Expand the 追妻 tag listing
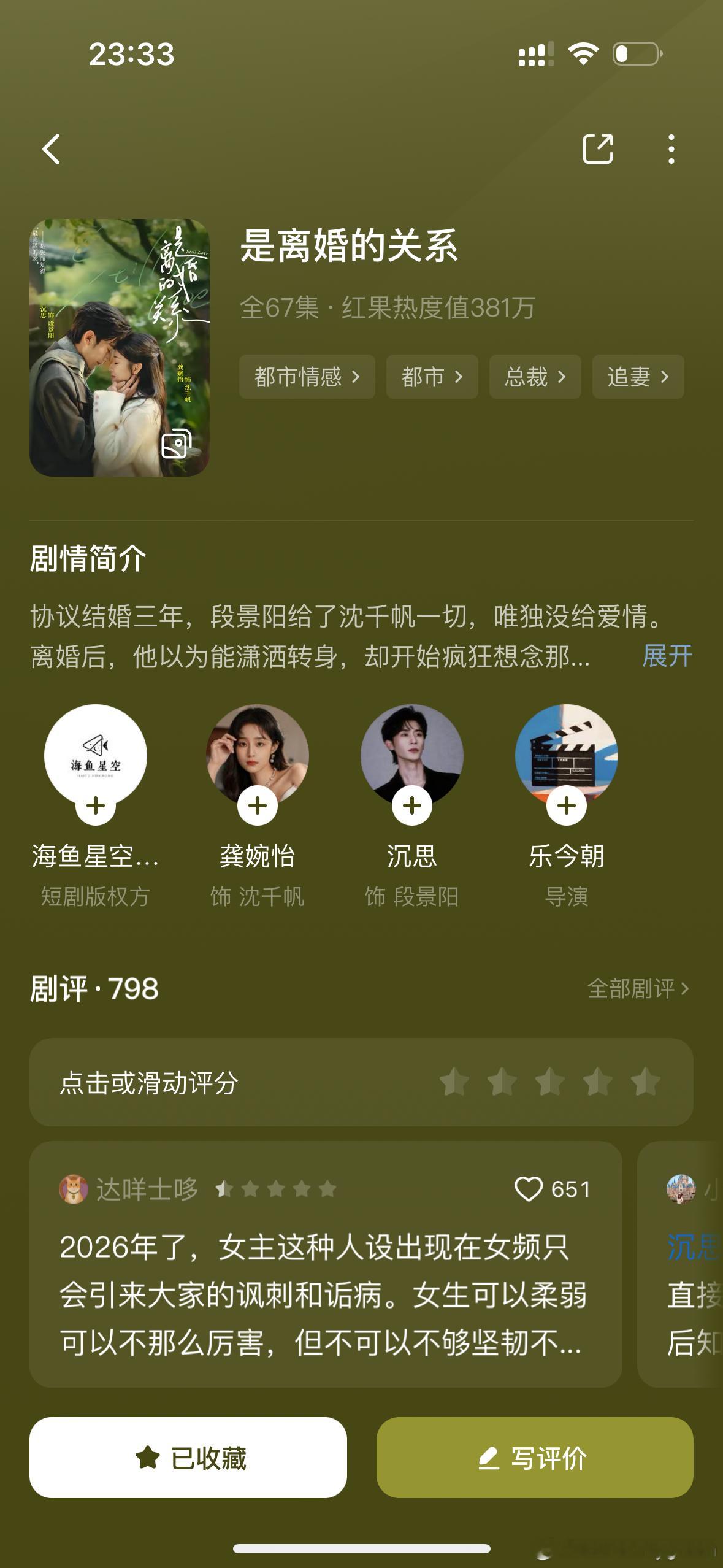 638,377
